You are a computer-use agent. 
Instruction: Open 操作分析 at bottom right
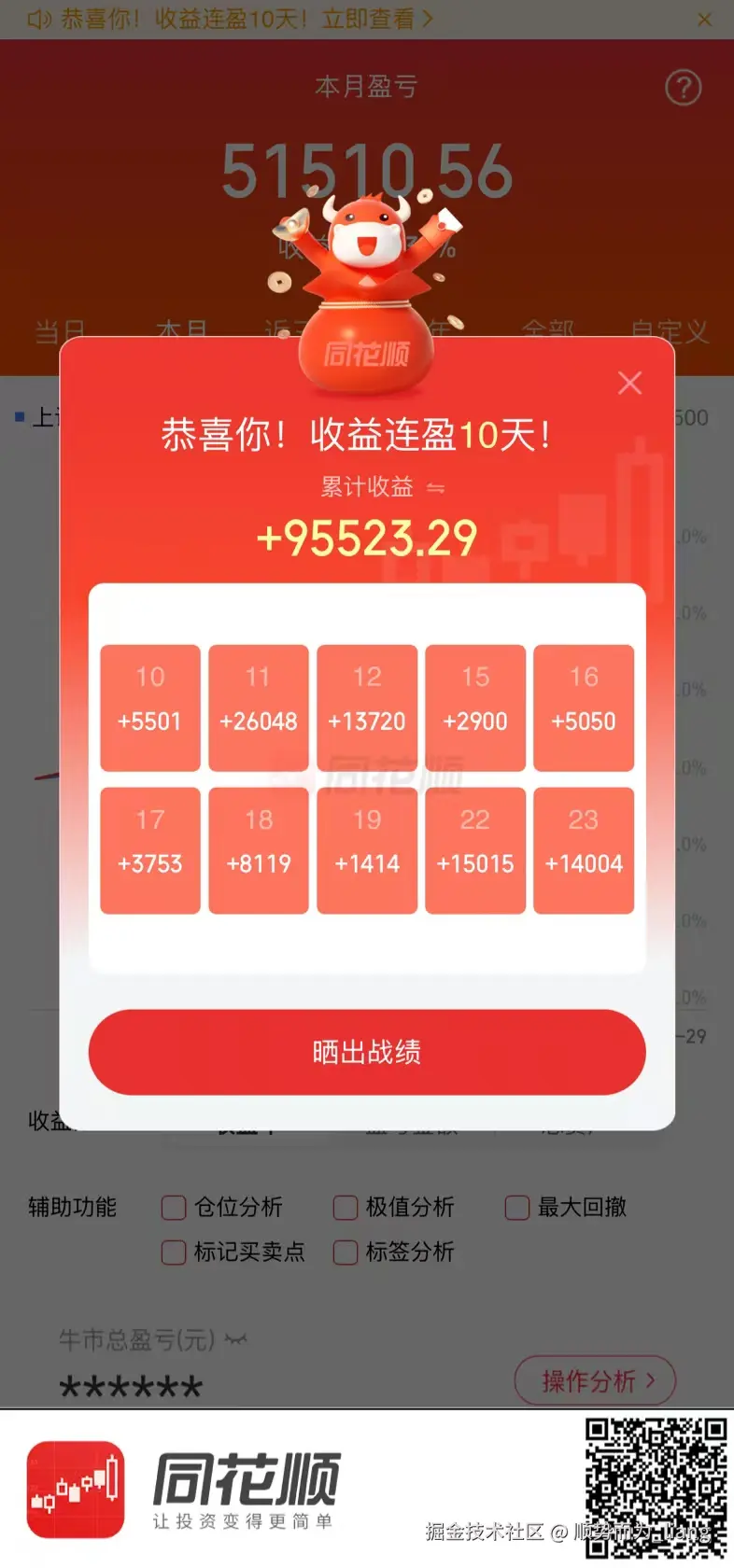pyautogui.click(x=595, y=1380)
